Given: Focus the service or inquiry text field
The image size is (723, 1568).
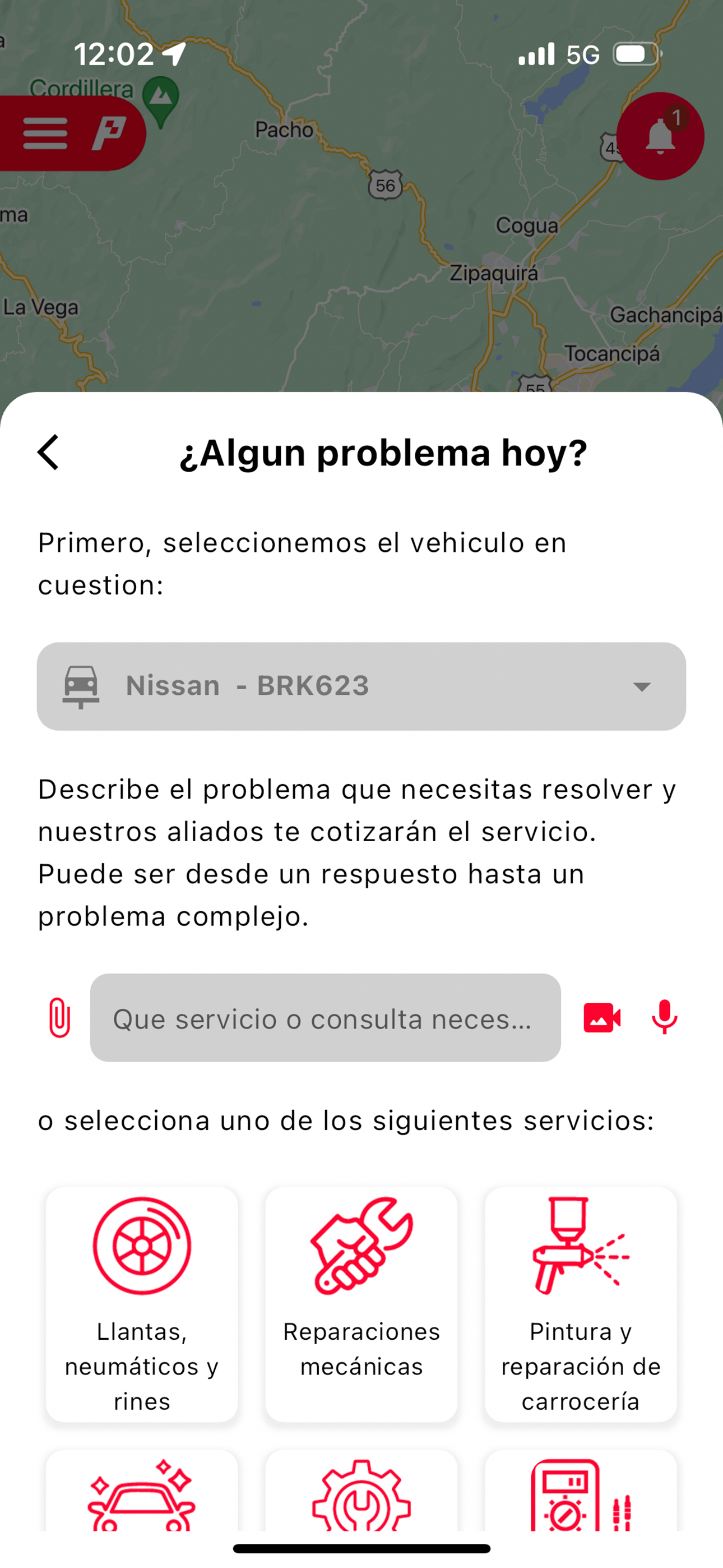Looking at the screenshot, I should 326,1018.
